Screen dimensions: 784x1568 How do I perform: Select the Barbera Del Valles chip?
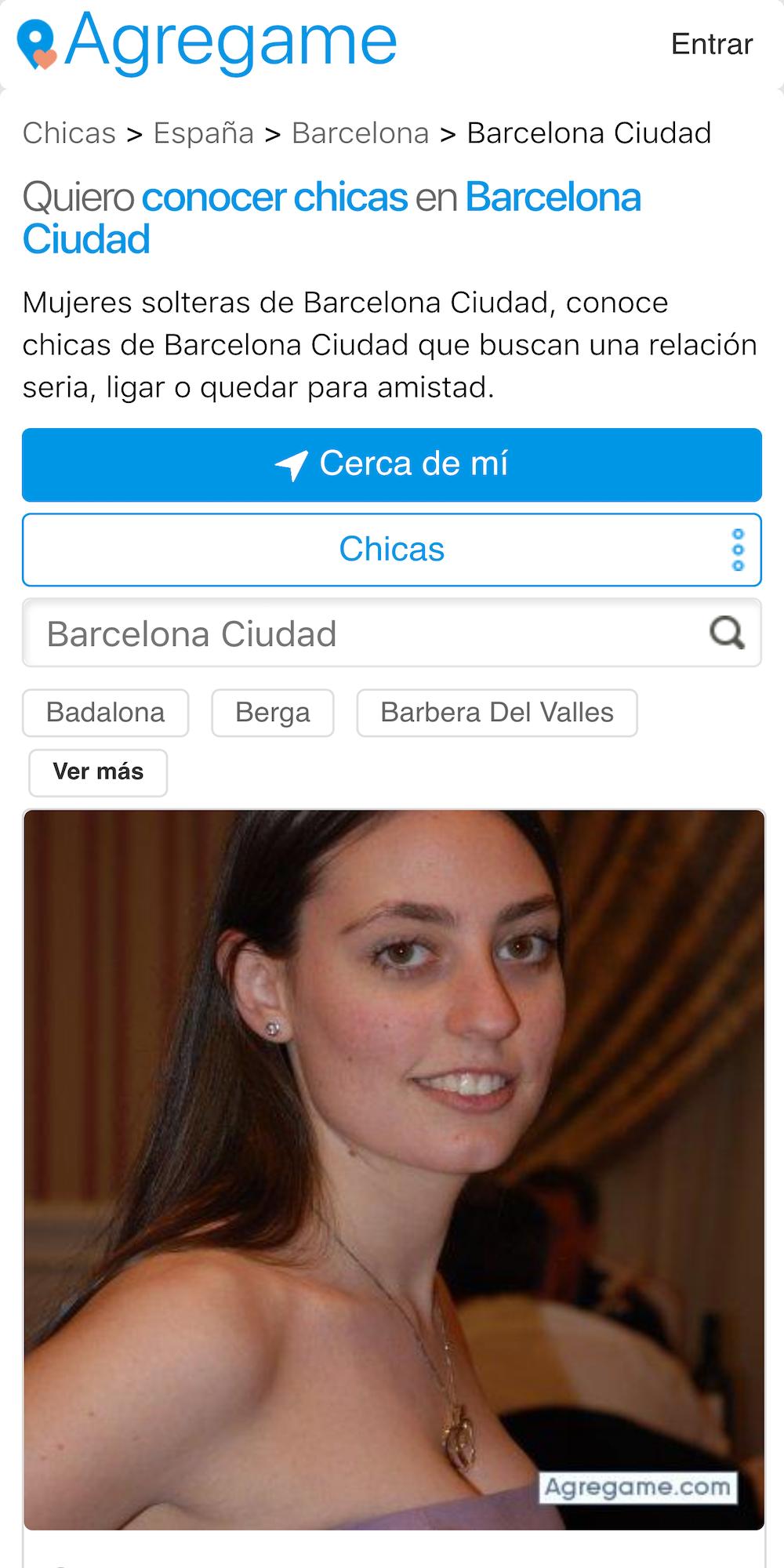(496, 713)
